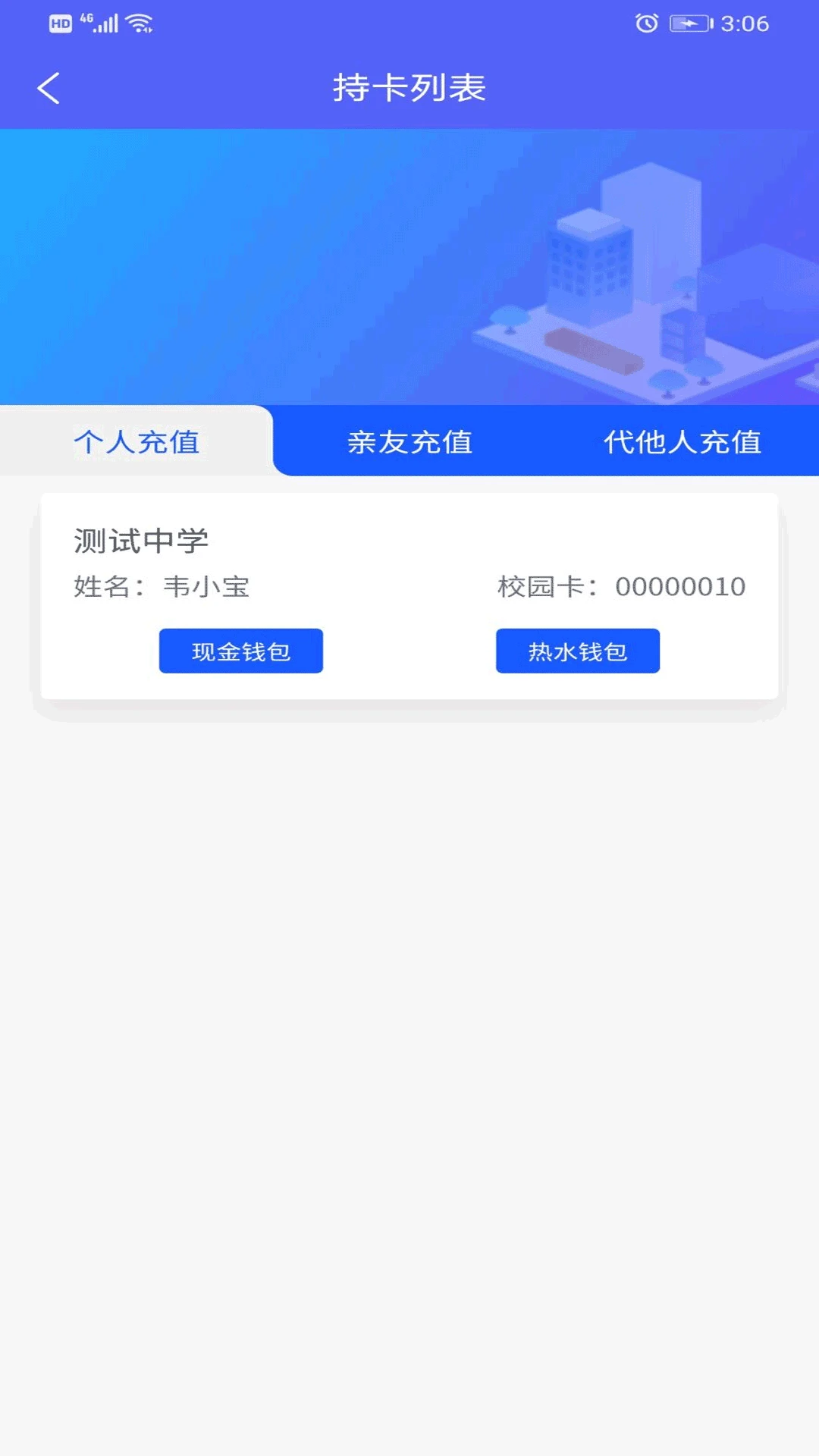The width and height of the screenshot is (819, 1456).
Task: Open the 热水钱包 recharge option
Action: click(577, 651)
